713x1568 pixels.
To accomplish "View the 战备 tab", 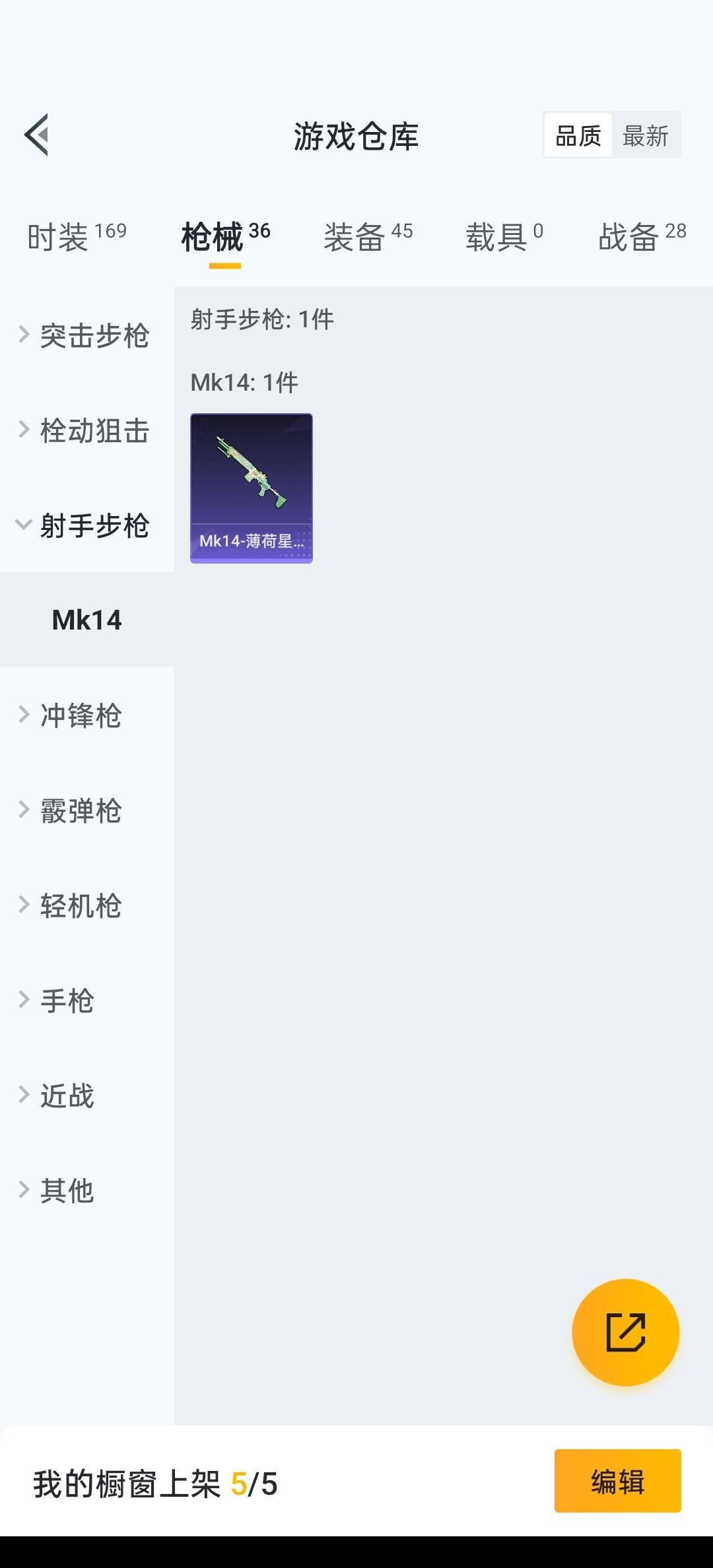I will coord(642,236).
